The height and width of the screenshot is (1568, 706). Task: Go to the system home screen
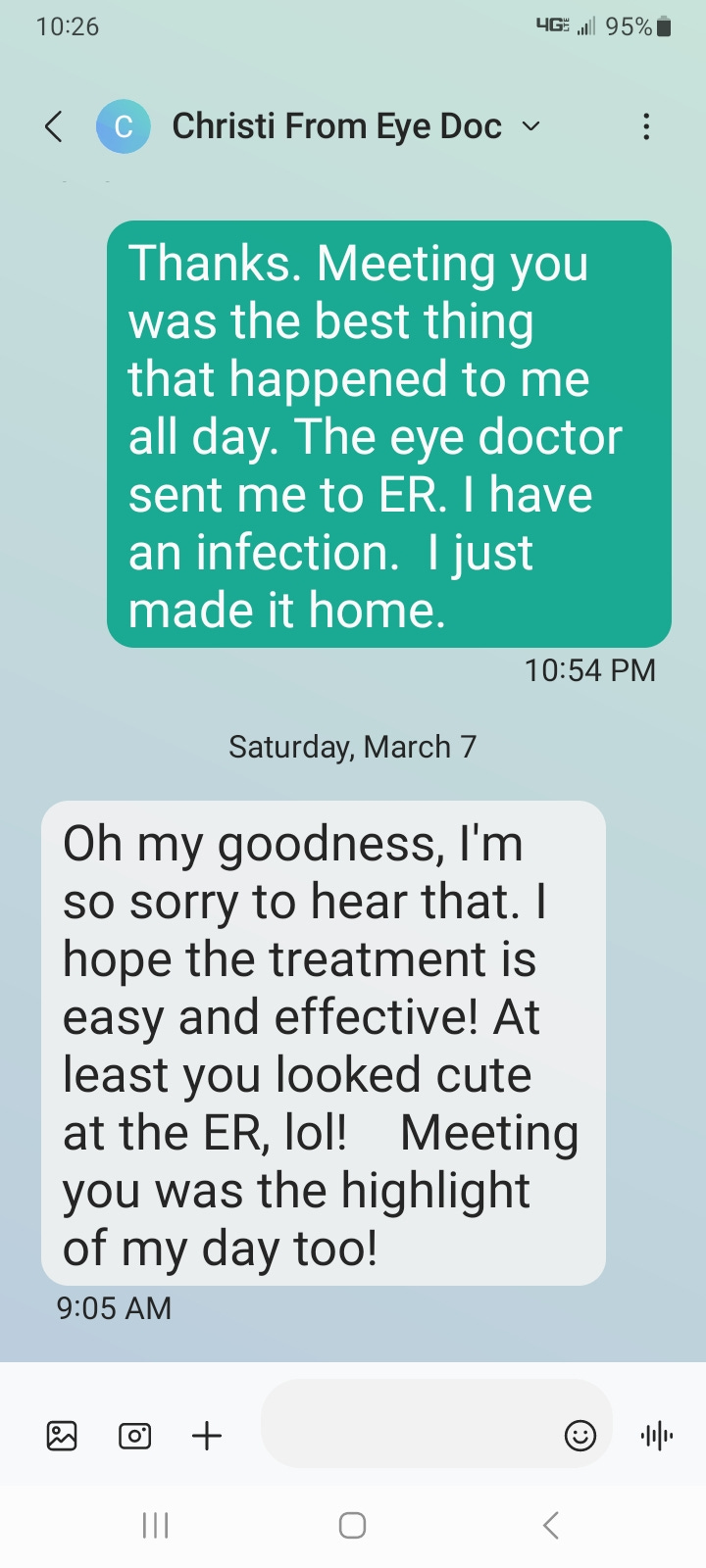352,1525
